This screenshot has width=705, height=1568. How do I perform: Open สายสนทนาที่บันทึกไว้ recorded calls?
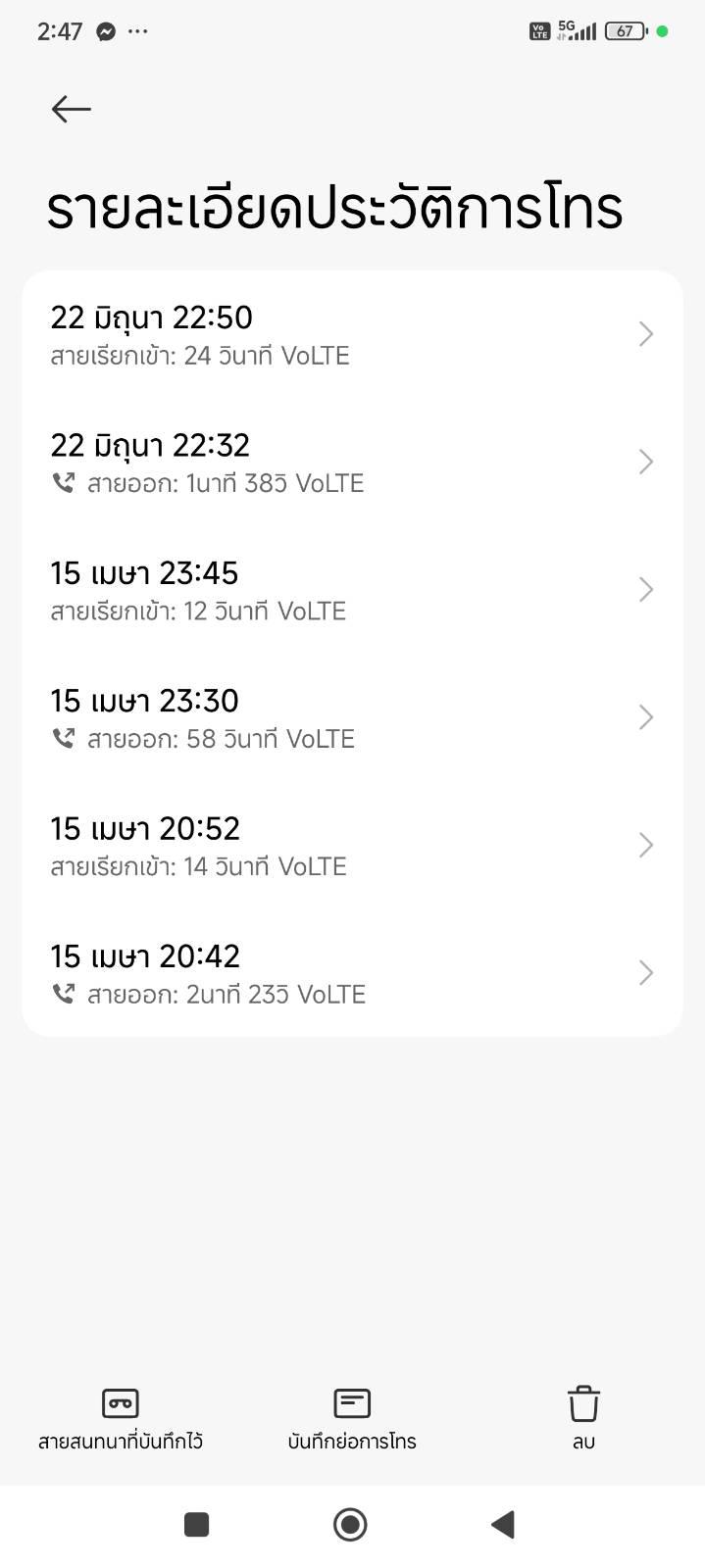pos(121,1418)
